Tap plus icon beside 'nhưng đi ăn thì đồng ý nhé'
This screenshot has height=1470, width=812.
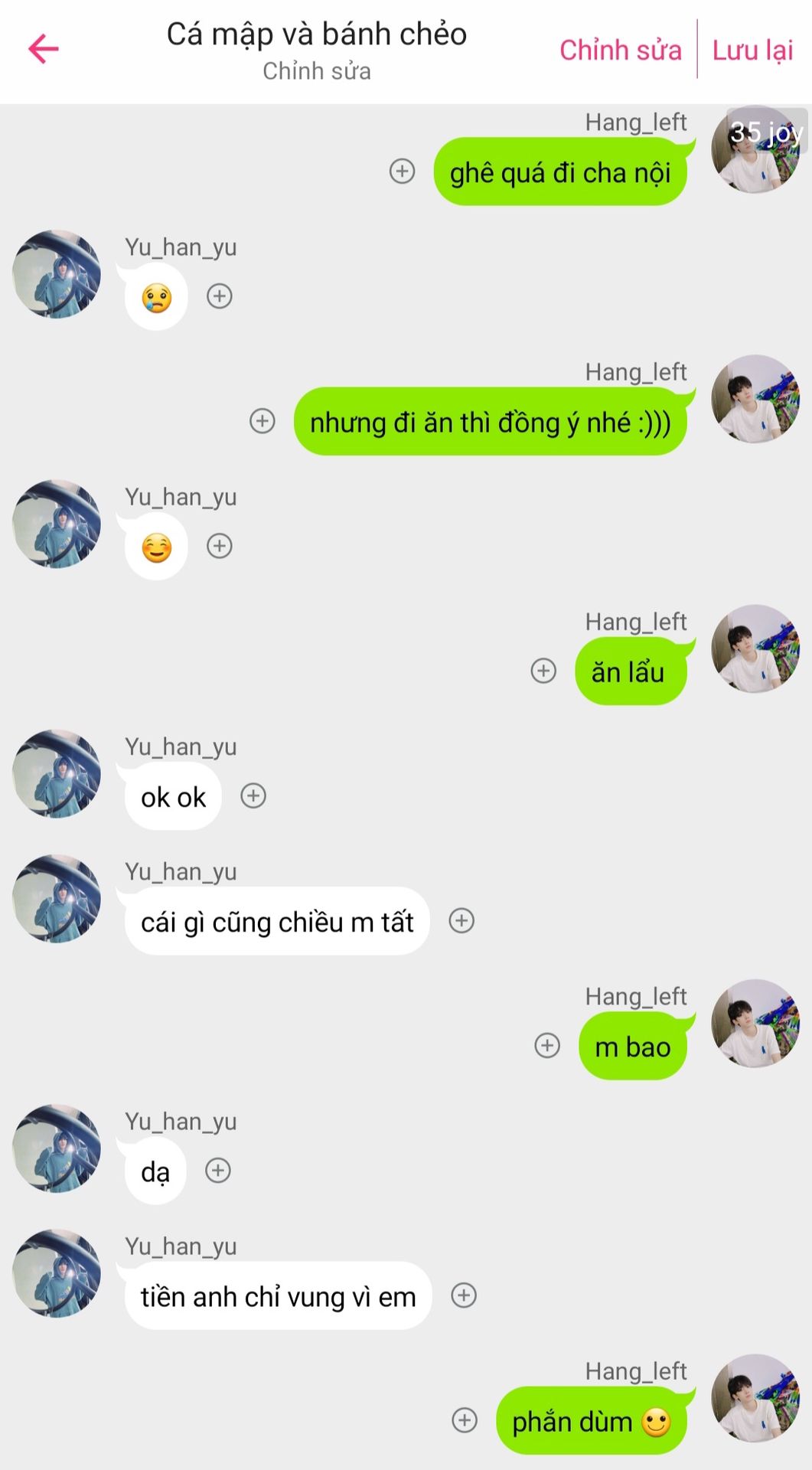(263, 420)
